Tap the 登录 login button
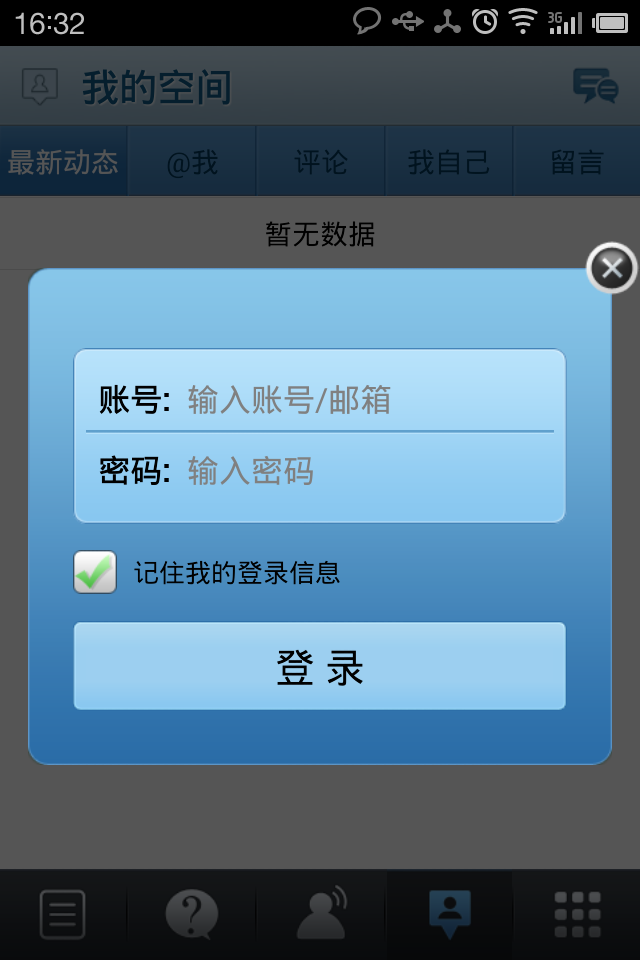The height and width of the screenshot is (960, 640). pos(320,666)
